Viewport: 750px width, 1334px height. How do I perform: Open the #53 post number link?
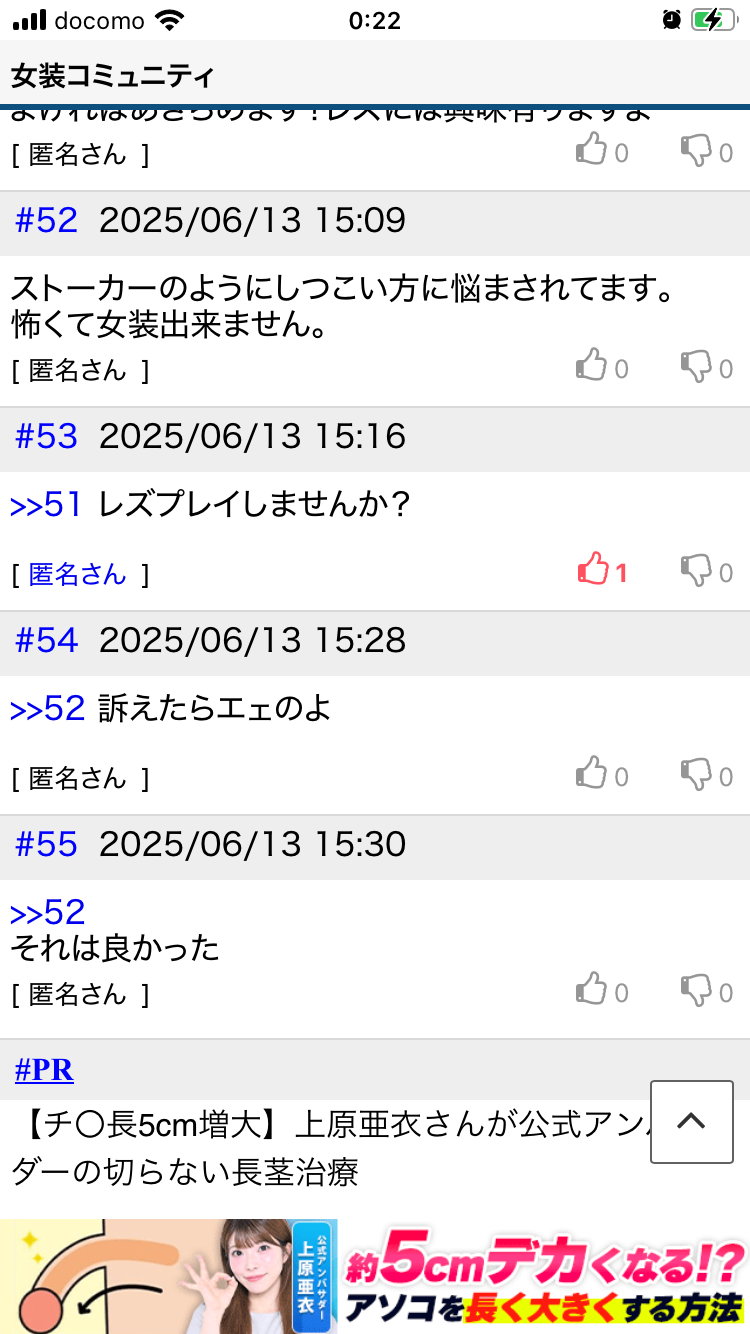[46, 436]
